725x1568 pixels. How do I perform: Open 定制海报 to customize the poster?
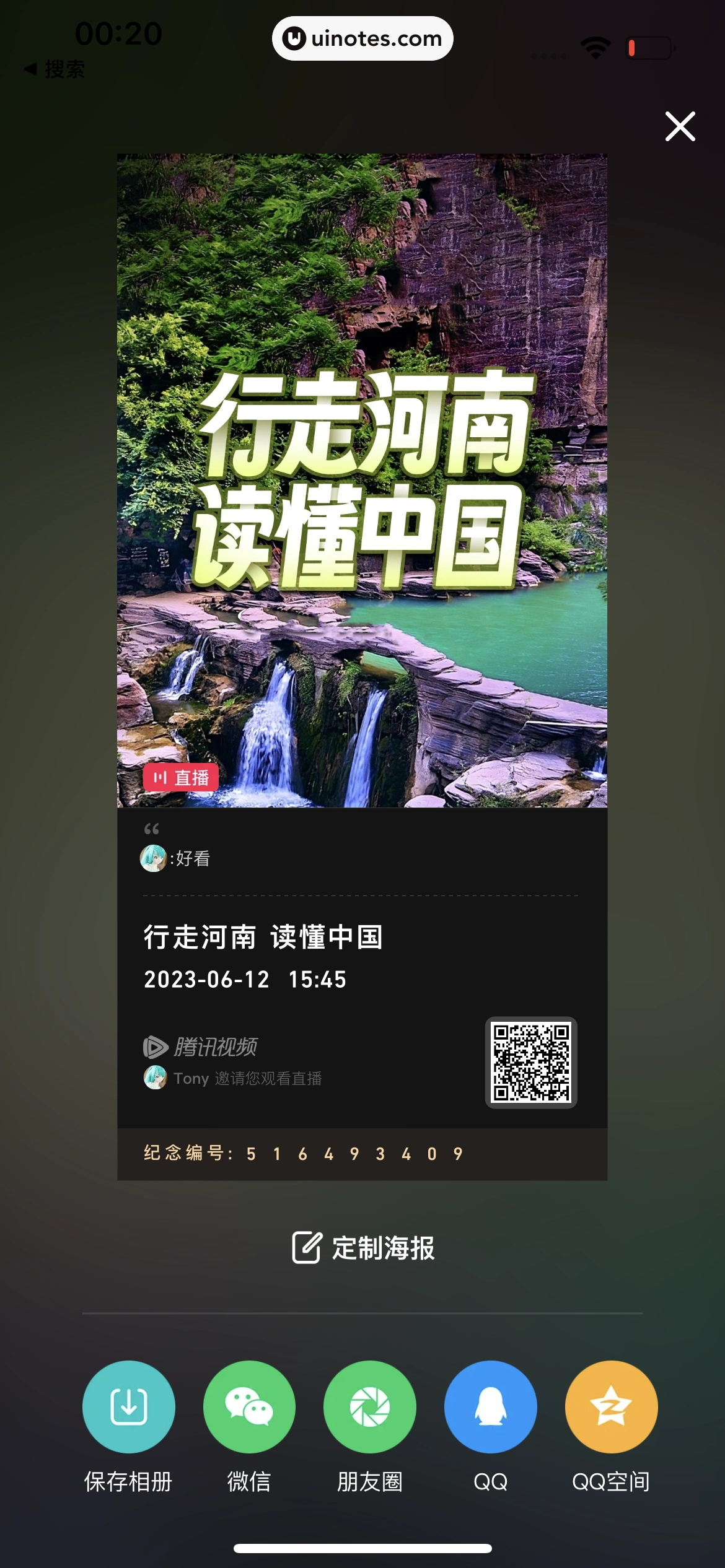[x=363, y=1247]
